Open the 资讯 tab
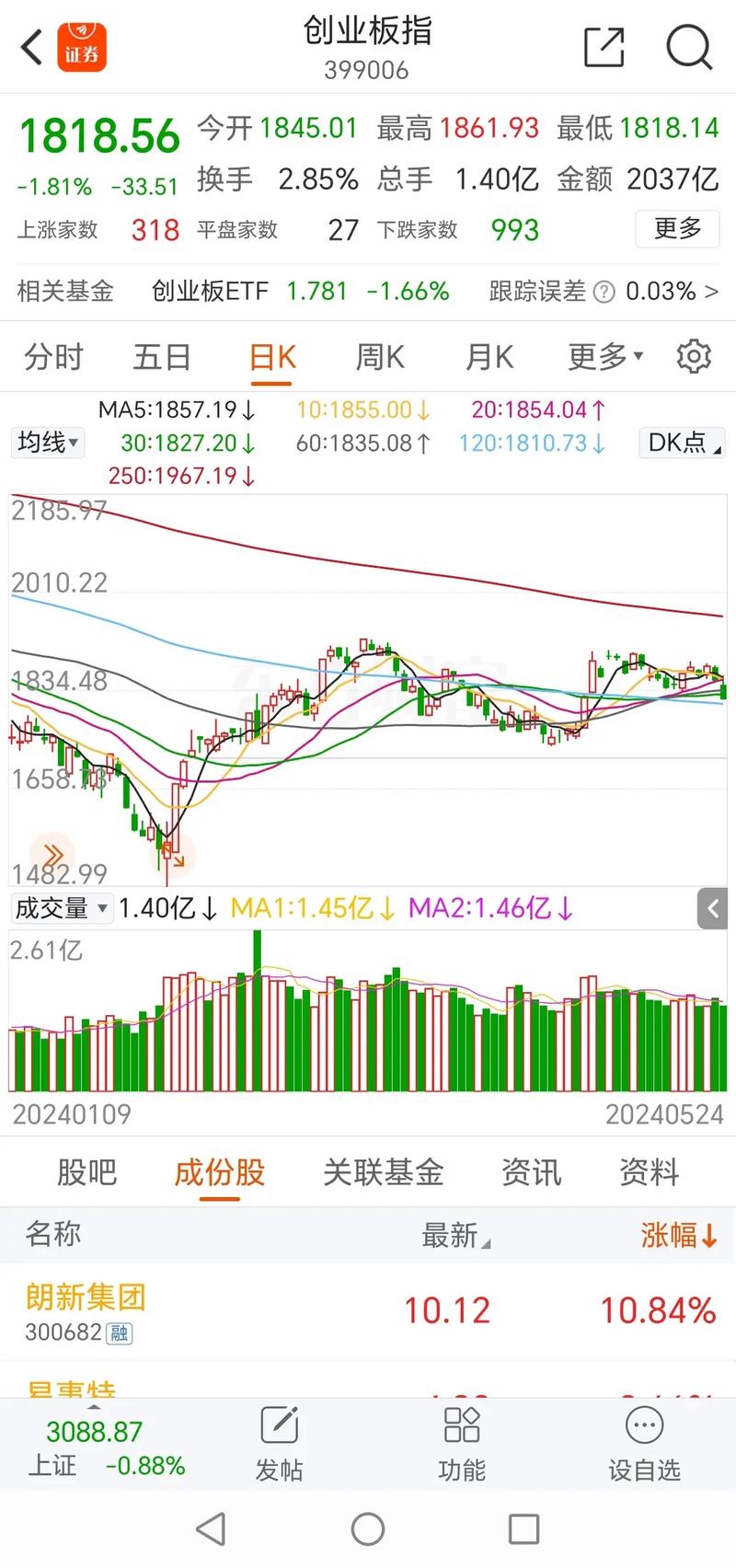This screenshot has width=736, height=1568. 531,1171
